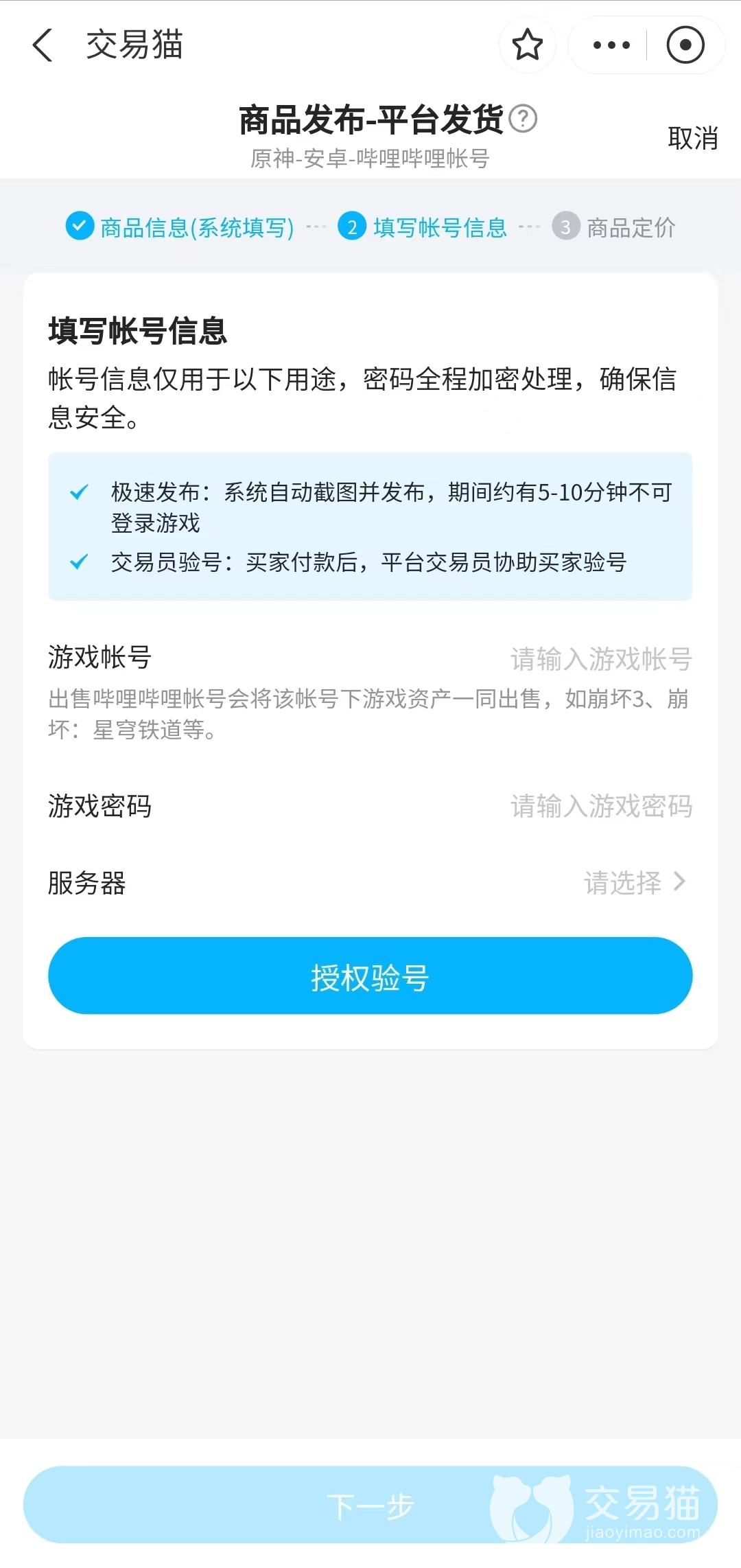This screenshot has width=741, height=1568.
Task: Focus the 游戏帐号 input field
Action: pos(600,659)
